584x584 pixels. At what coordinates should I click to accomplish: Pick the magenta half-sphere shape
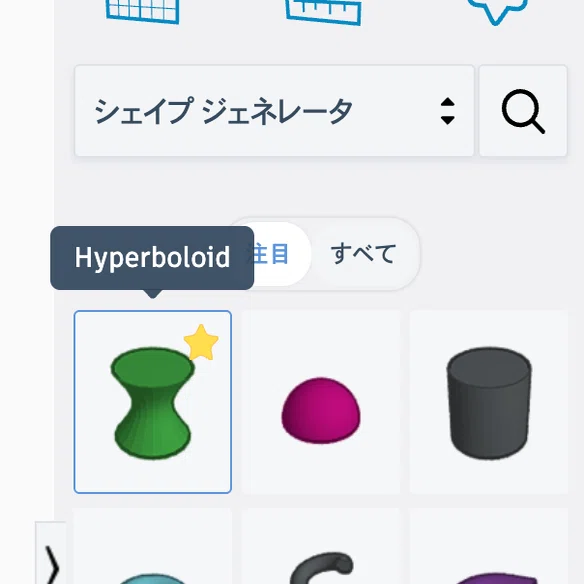point(321,402)
